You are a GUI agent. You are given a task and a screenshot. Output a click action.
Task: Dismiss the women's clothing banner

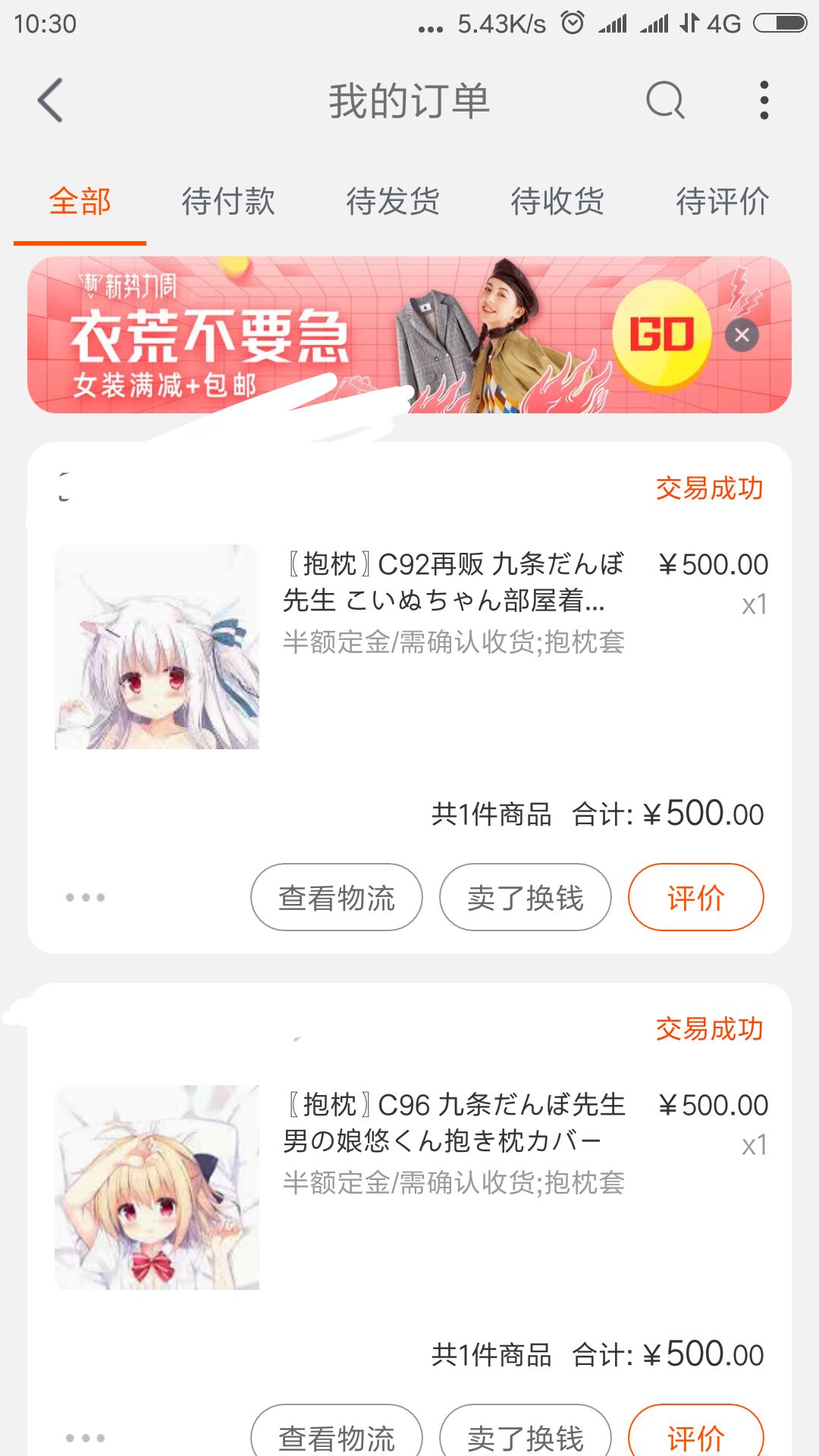[742, 335]
